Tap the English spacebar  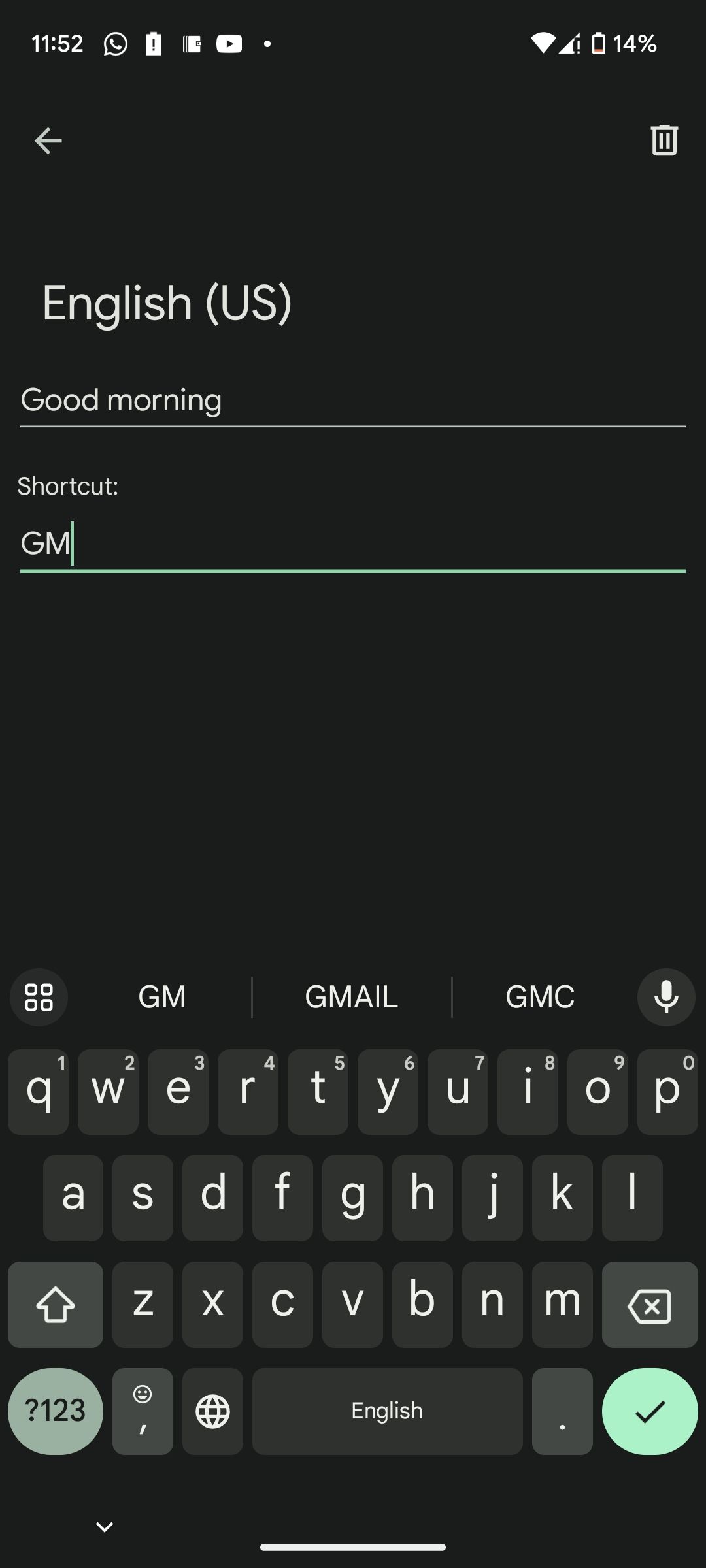pyautogui.click(x=386, y=1411)
